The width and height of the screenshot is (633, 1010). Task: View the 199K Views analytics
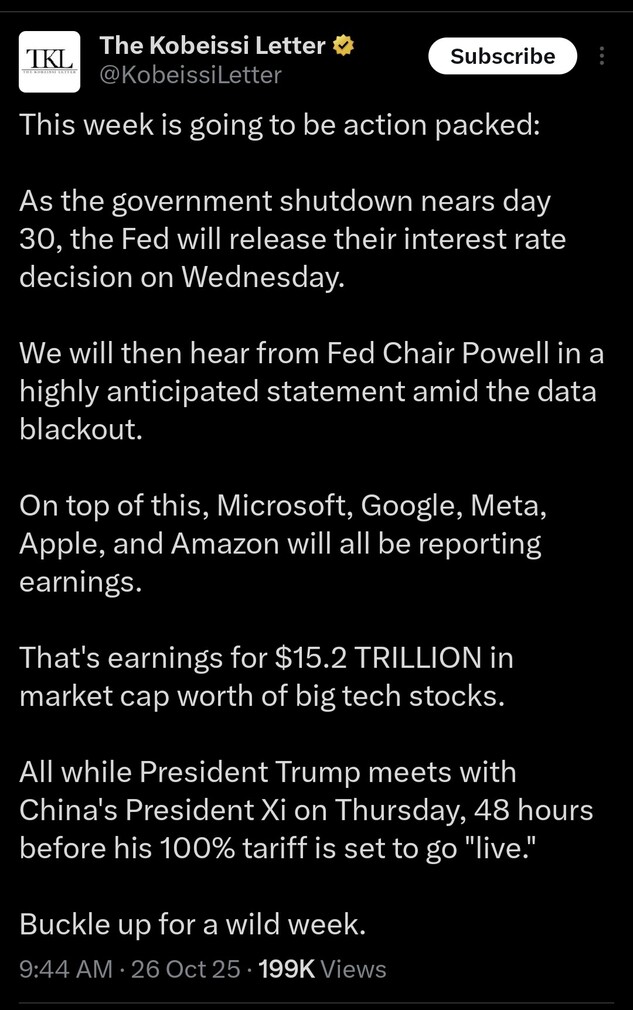(322, 968)
